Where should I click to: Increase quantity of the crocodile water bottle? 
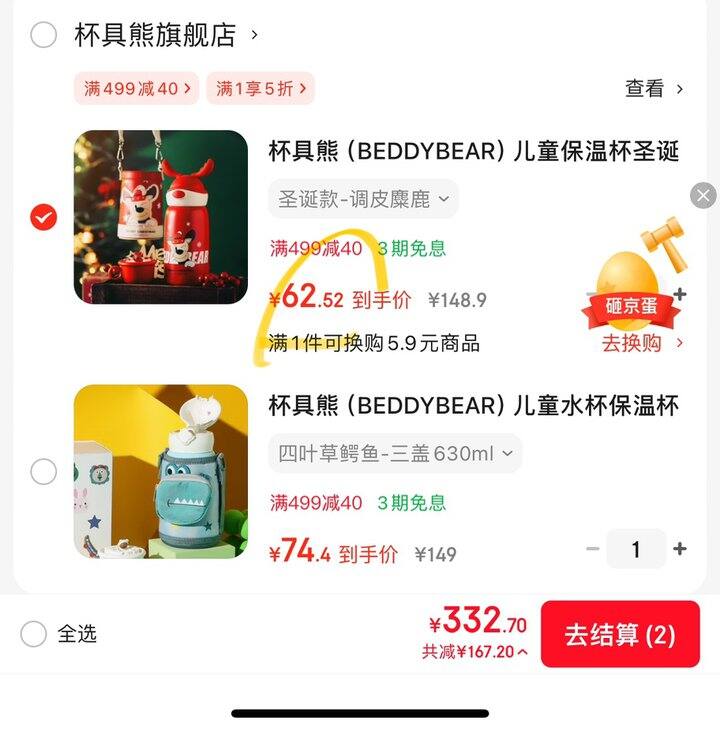pyautogui.click(x=680, y=549)
